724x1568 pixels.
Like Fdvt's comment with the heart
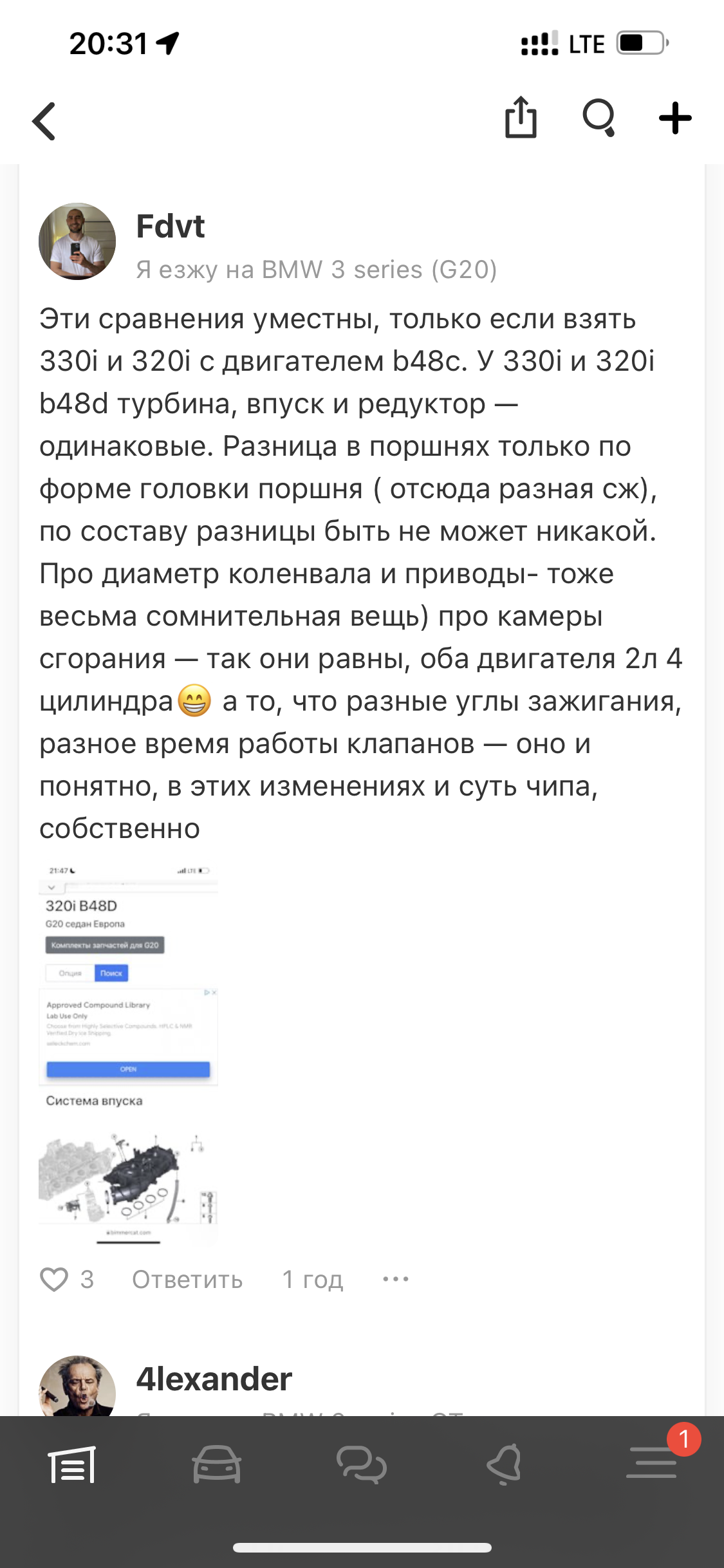[54, 1280]
